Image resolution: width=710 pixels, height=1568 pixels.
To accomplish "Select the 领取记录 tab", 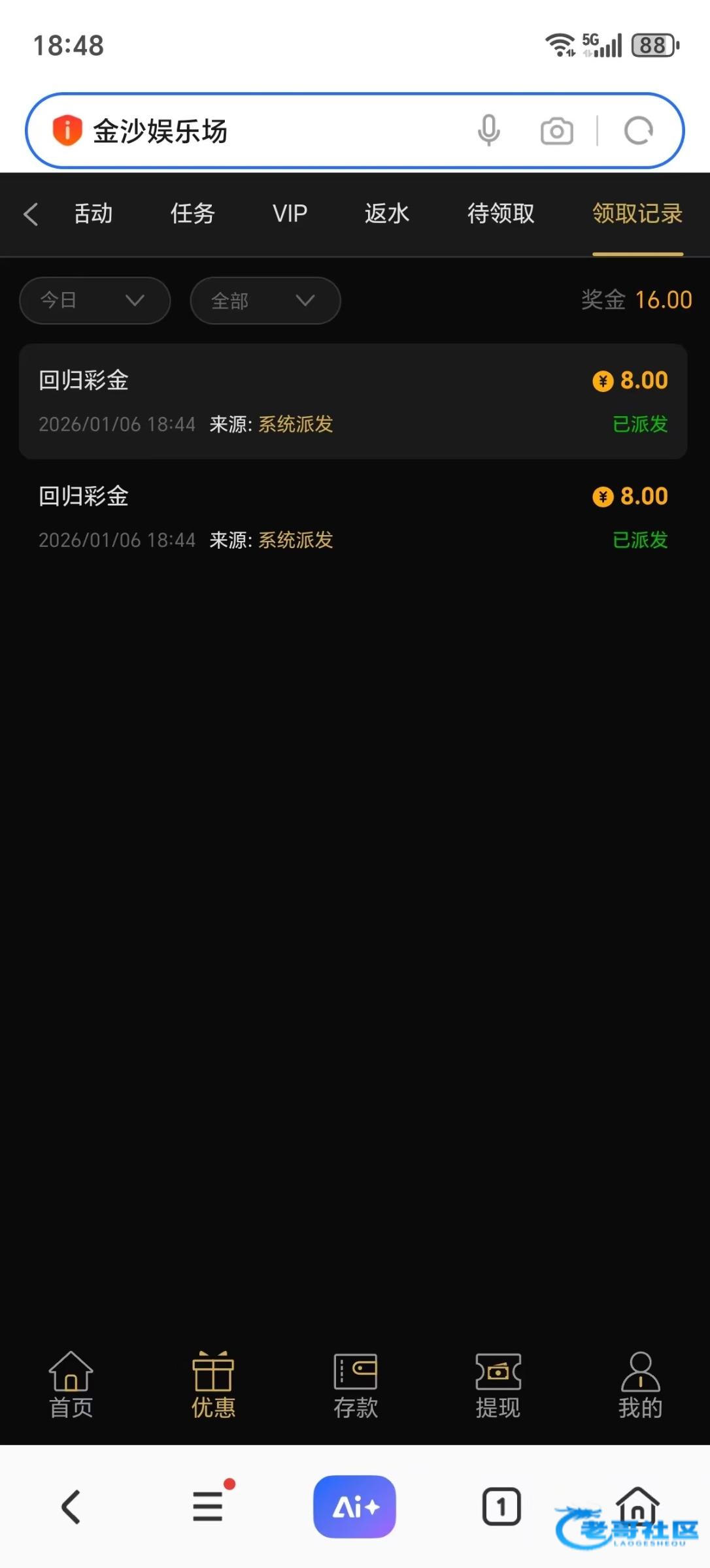I will click(637, 214).
